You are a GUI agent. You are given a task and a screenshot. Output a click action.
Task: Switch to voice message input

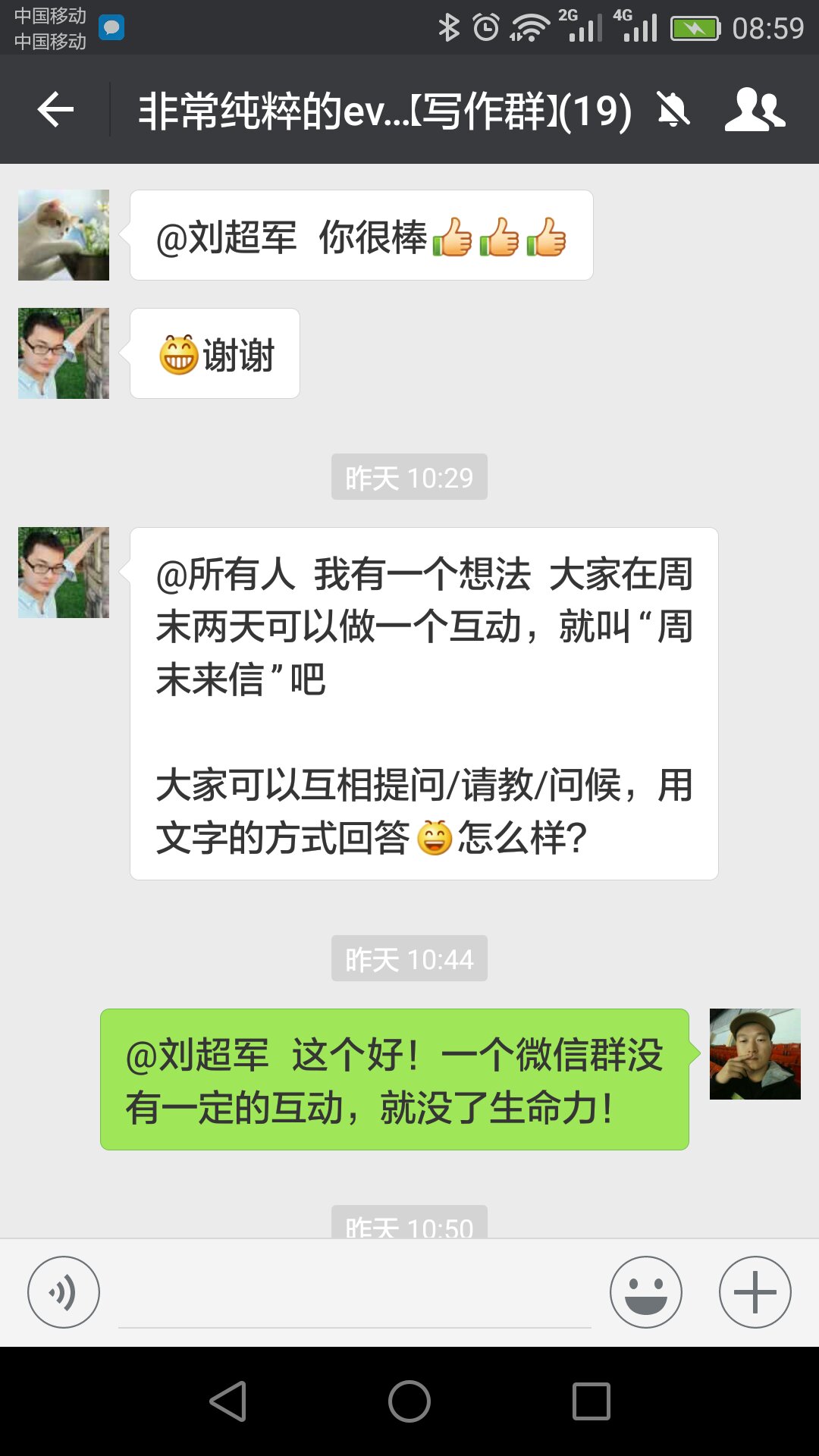pos(64,1292)
